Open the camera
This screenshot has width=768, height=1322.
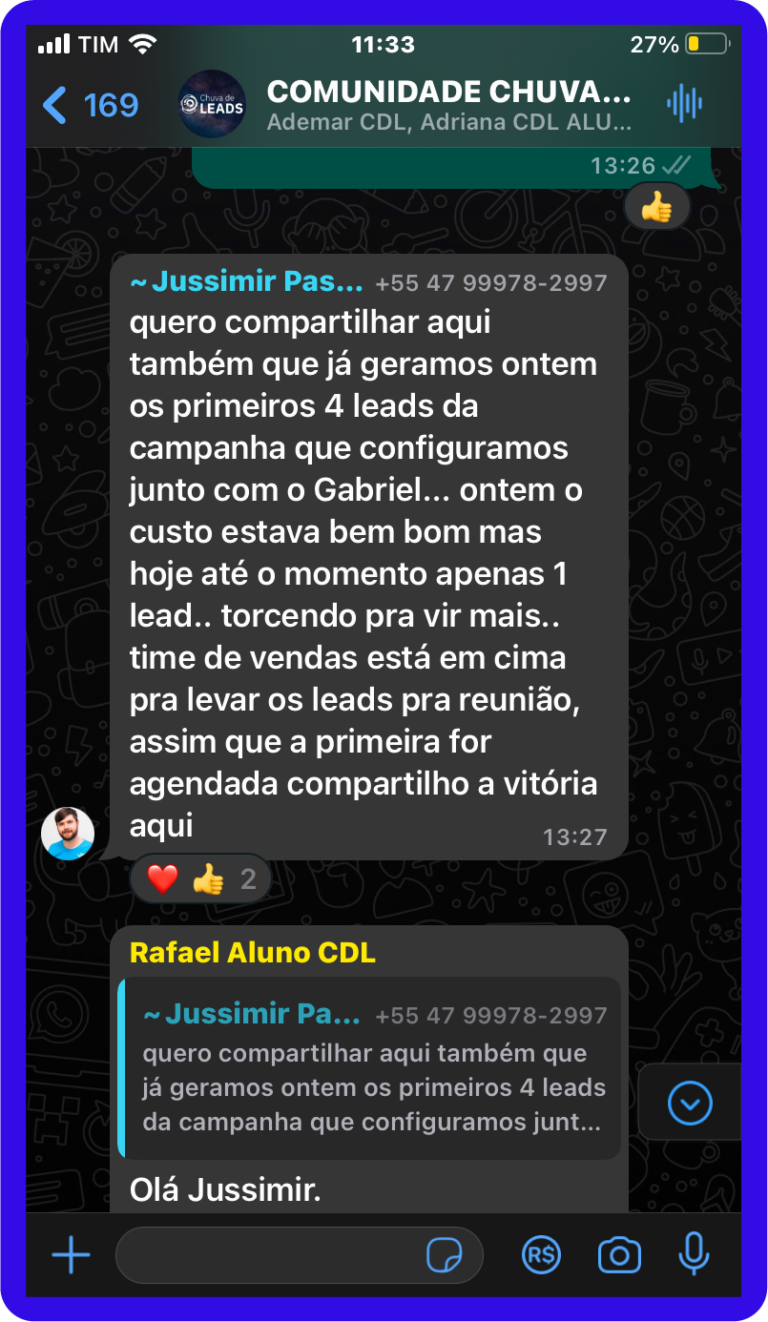(619, 1255)
